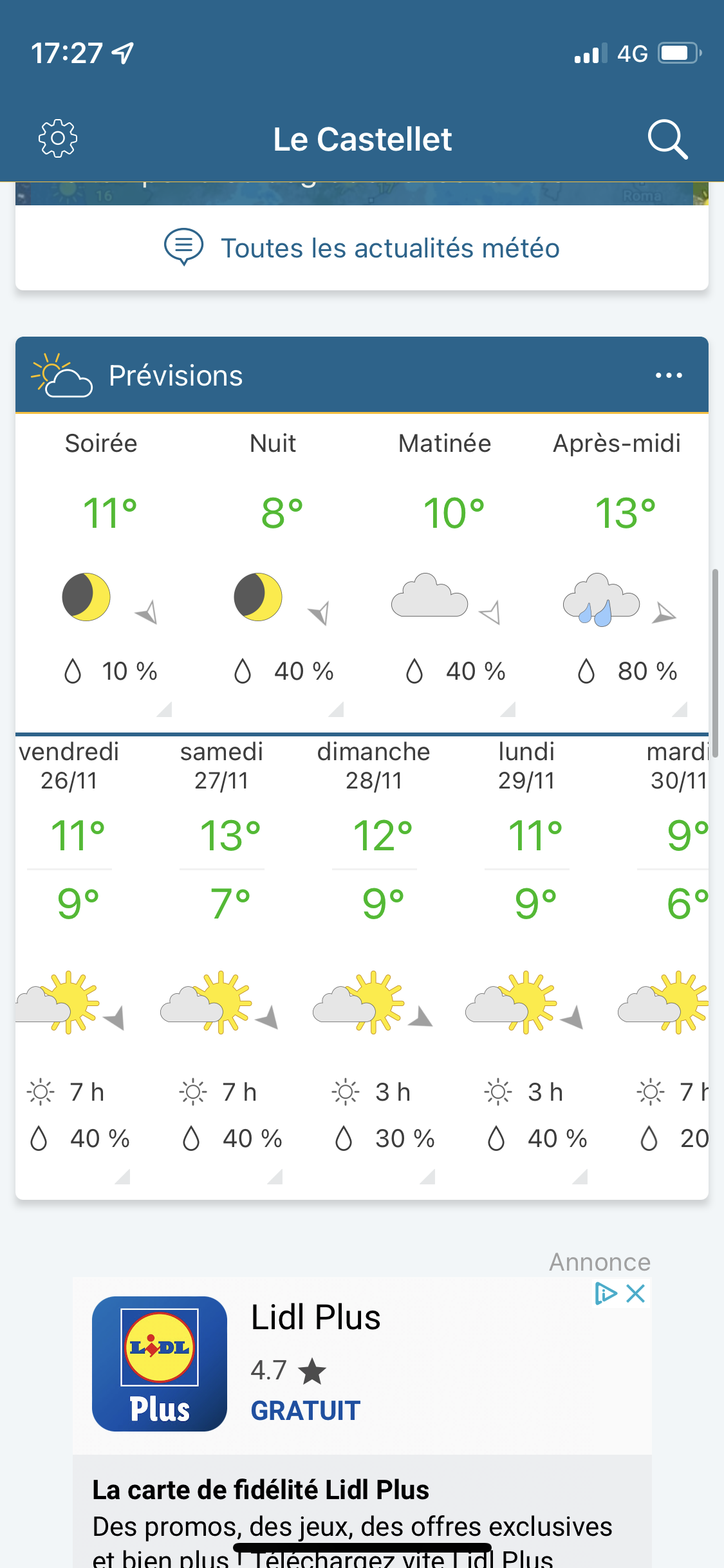Search for another city
The image size is (724, 1568).
click(667, 138)
